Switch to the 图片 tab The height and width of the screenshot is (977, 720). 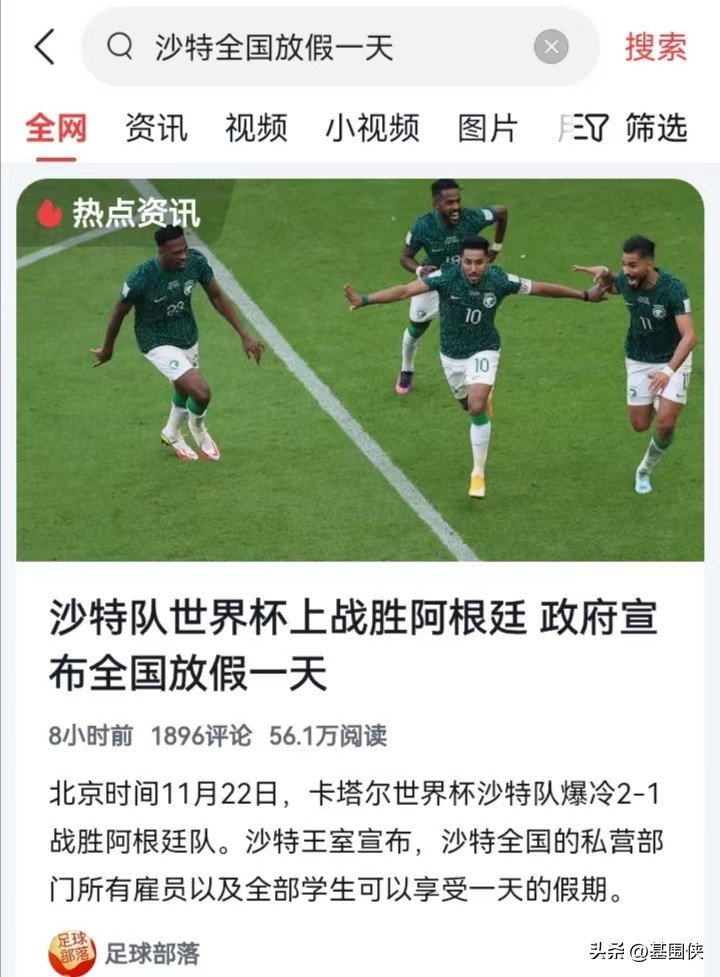pyautogui.click(x=488, y=128)
